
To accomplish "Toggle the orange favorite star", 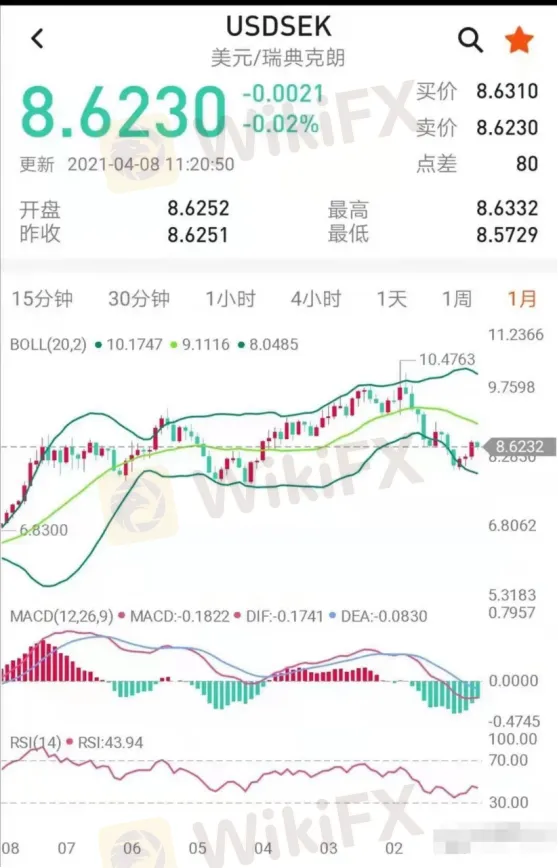I will [x=519, y=39].
